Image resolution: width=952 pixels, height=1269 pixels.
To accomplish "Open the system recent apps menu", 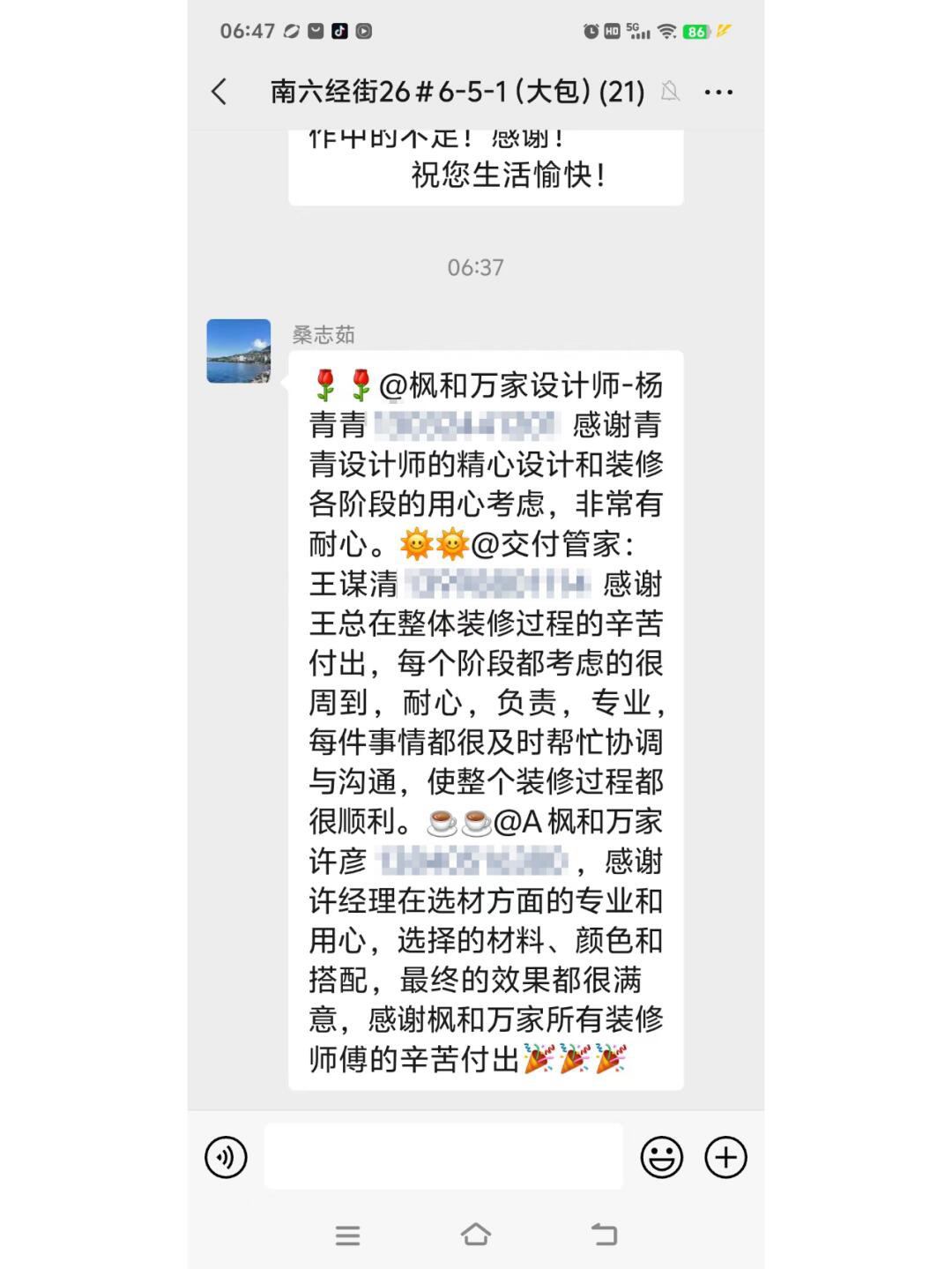I will (x=348, y=1235).
